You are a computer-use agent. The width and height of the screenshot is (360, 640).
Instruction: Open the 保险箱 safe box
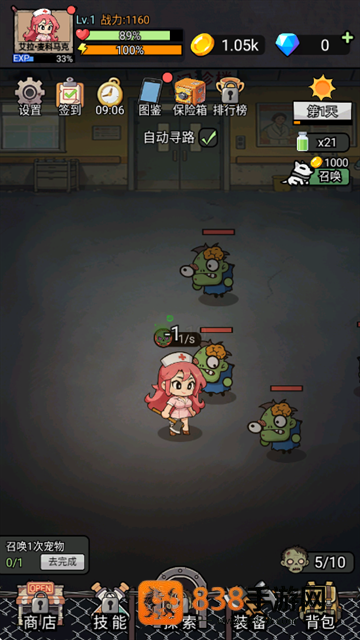point(190,96)
